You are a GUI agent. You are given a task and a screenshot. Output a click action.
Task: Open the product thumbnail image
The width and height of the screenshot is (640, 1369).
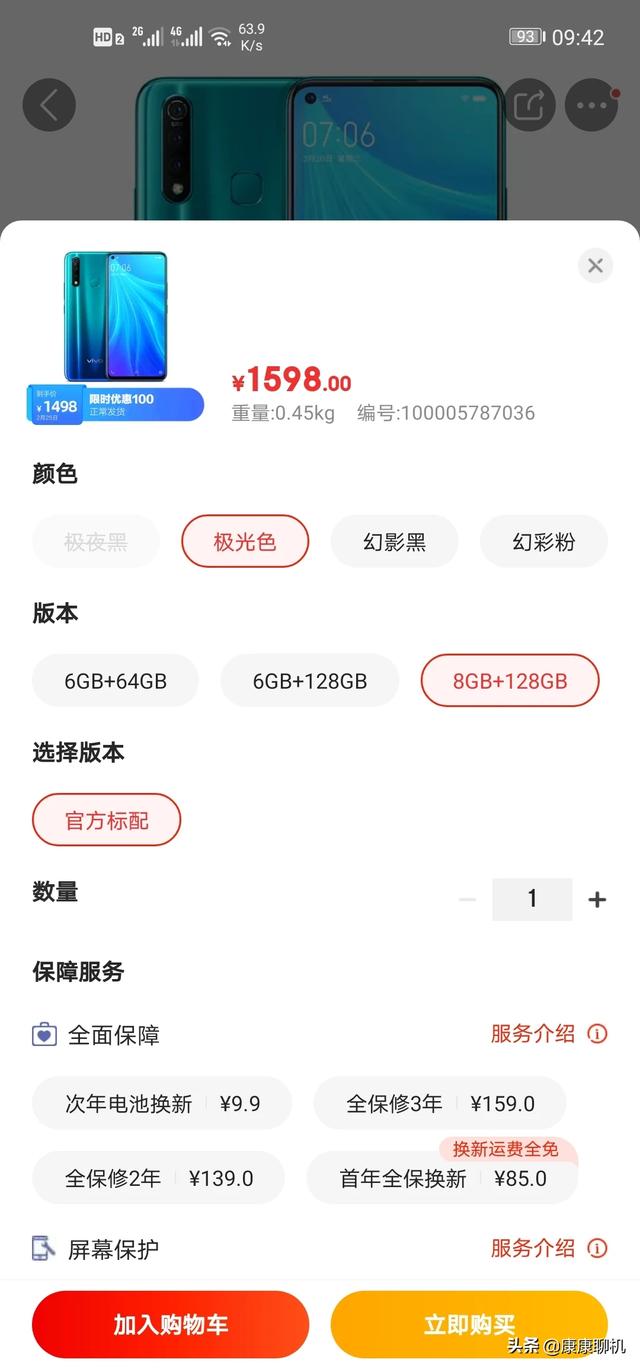pos(116,316)
